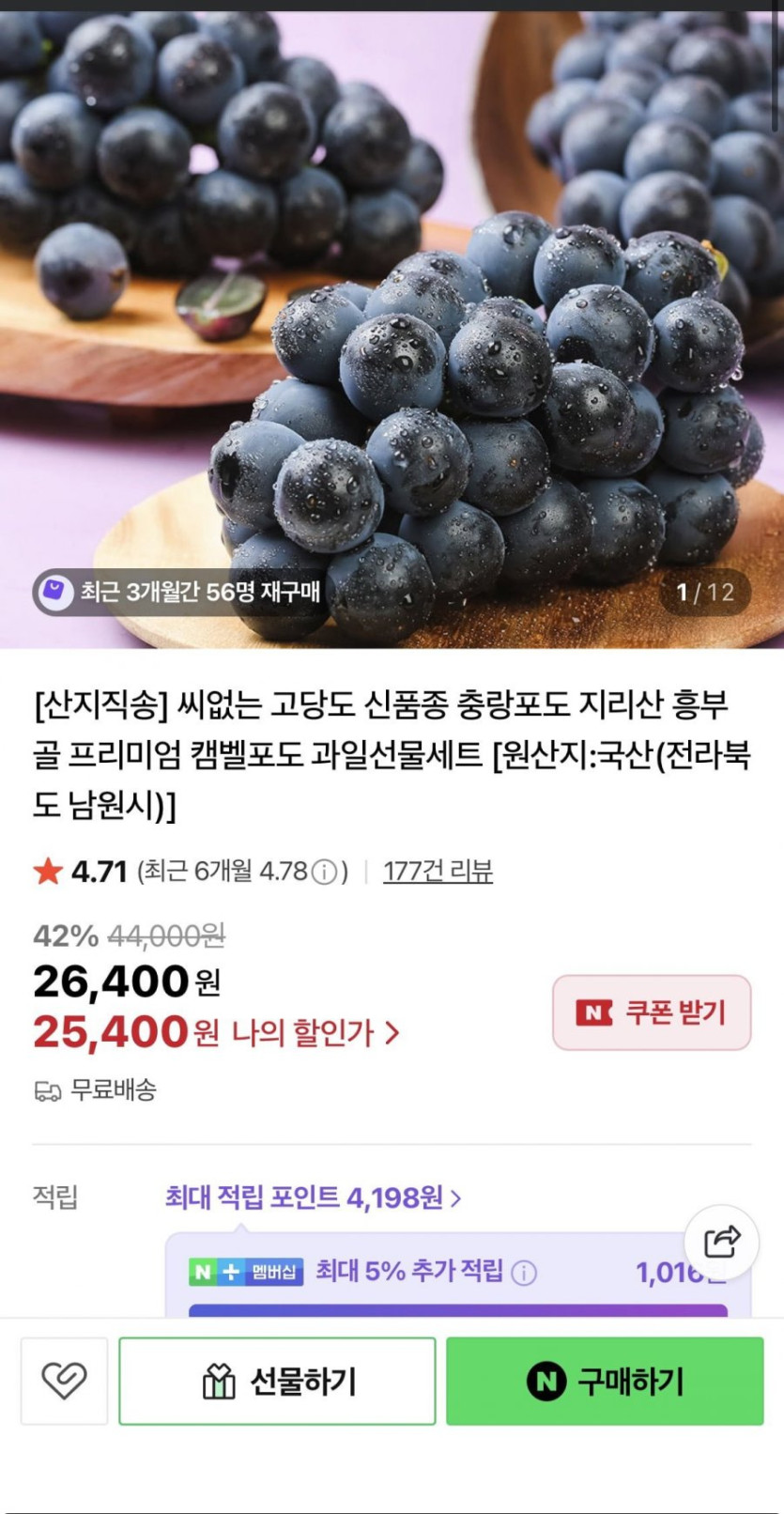Tap the info icon beside 최대 5% 추가 적립
The image size is (784, 1514).
point(524,1273)
